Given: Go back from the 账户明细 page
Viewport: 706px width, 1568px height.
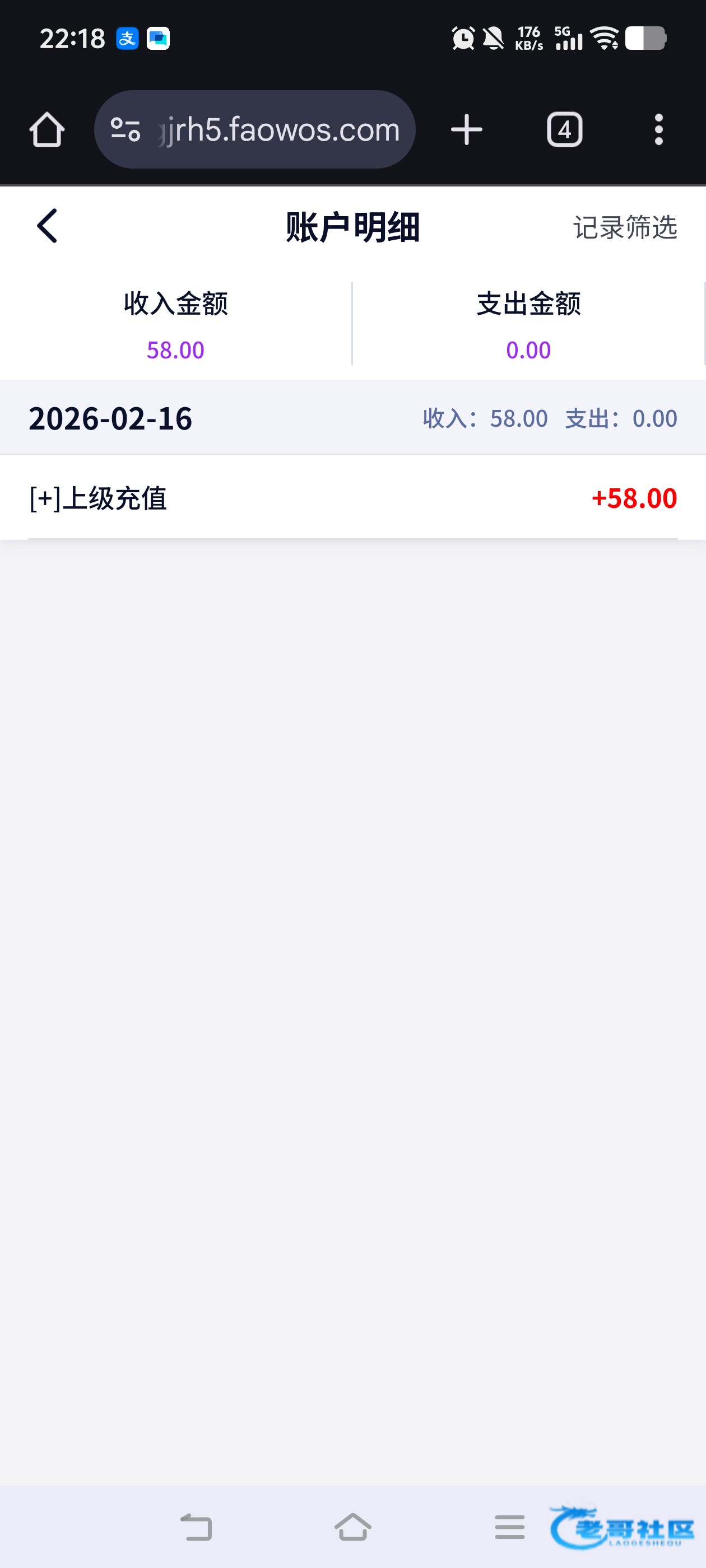Looking at the screenshot, I should (x=47, y=226).
